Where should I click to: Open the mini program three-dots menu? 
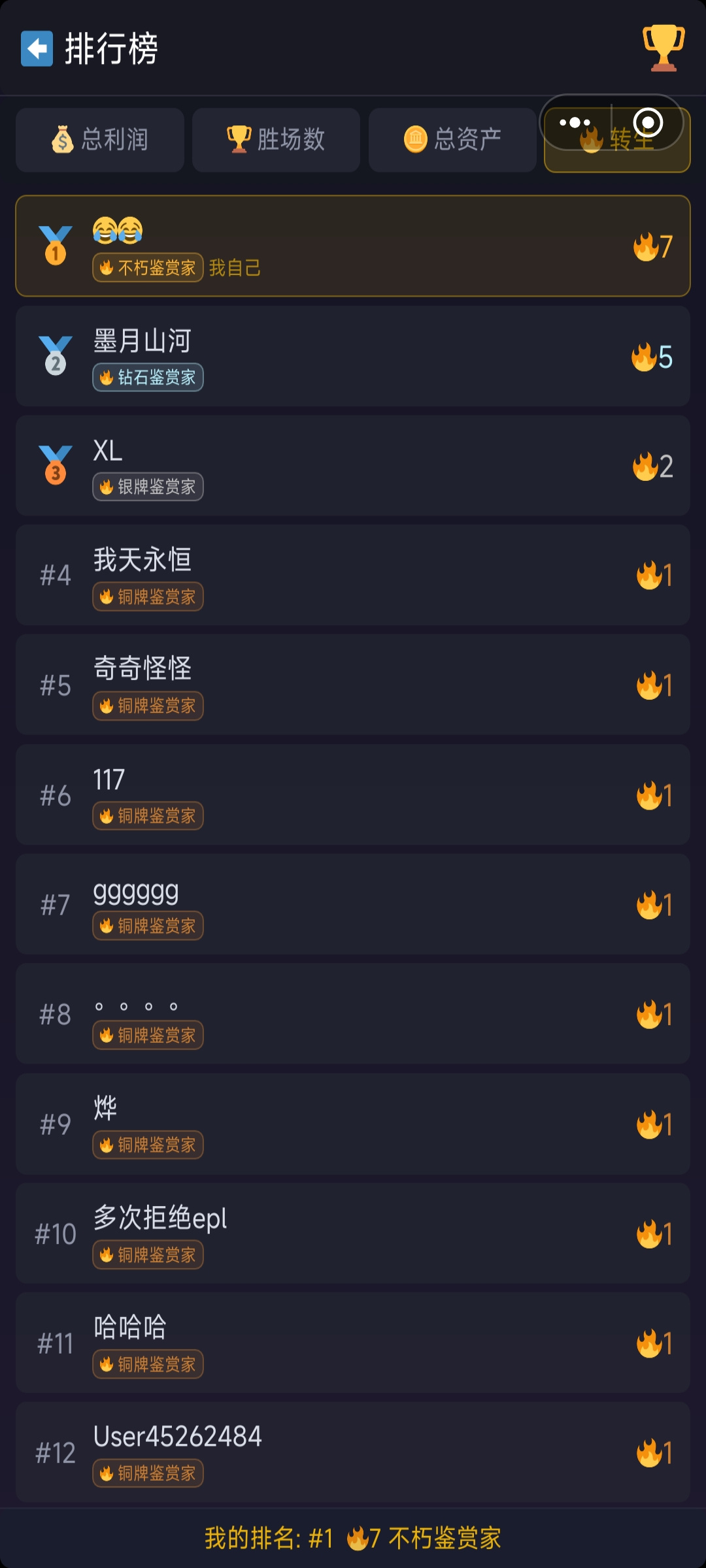(575, 122)
